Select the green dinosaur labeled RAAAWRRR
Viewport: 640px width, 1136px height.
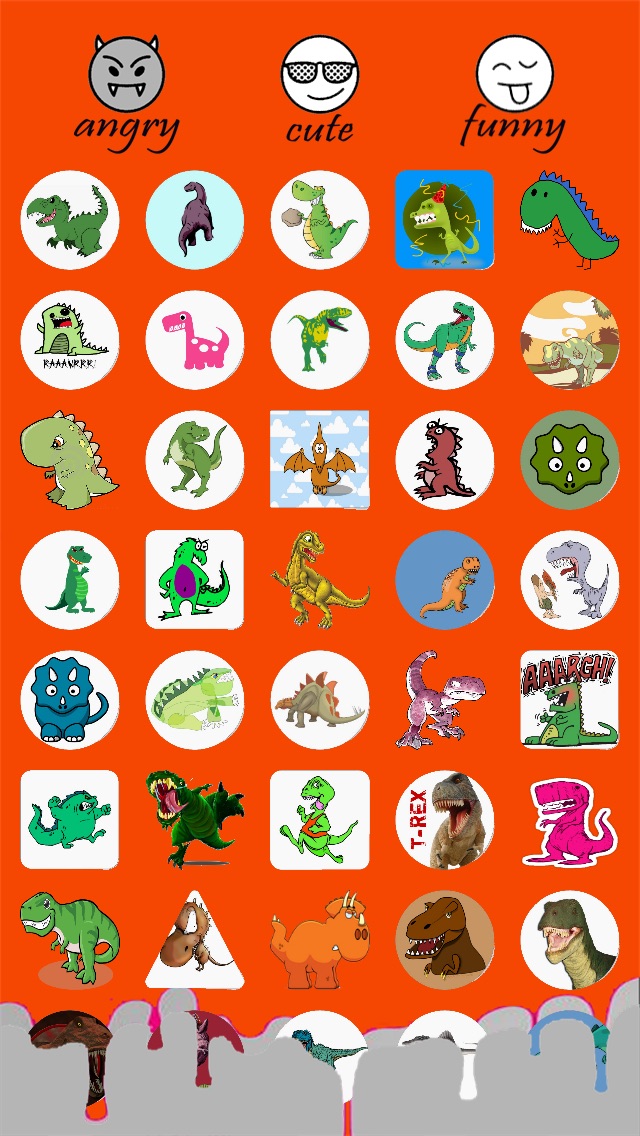[70, 340]
